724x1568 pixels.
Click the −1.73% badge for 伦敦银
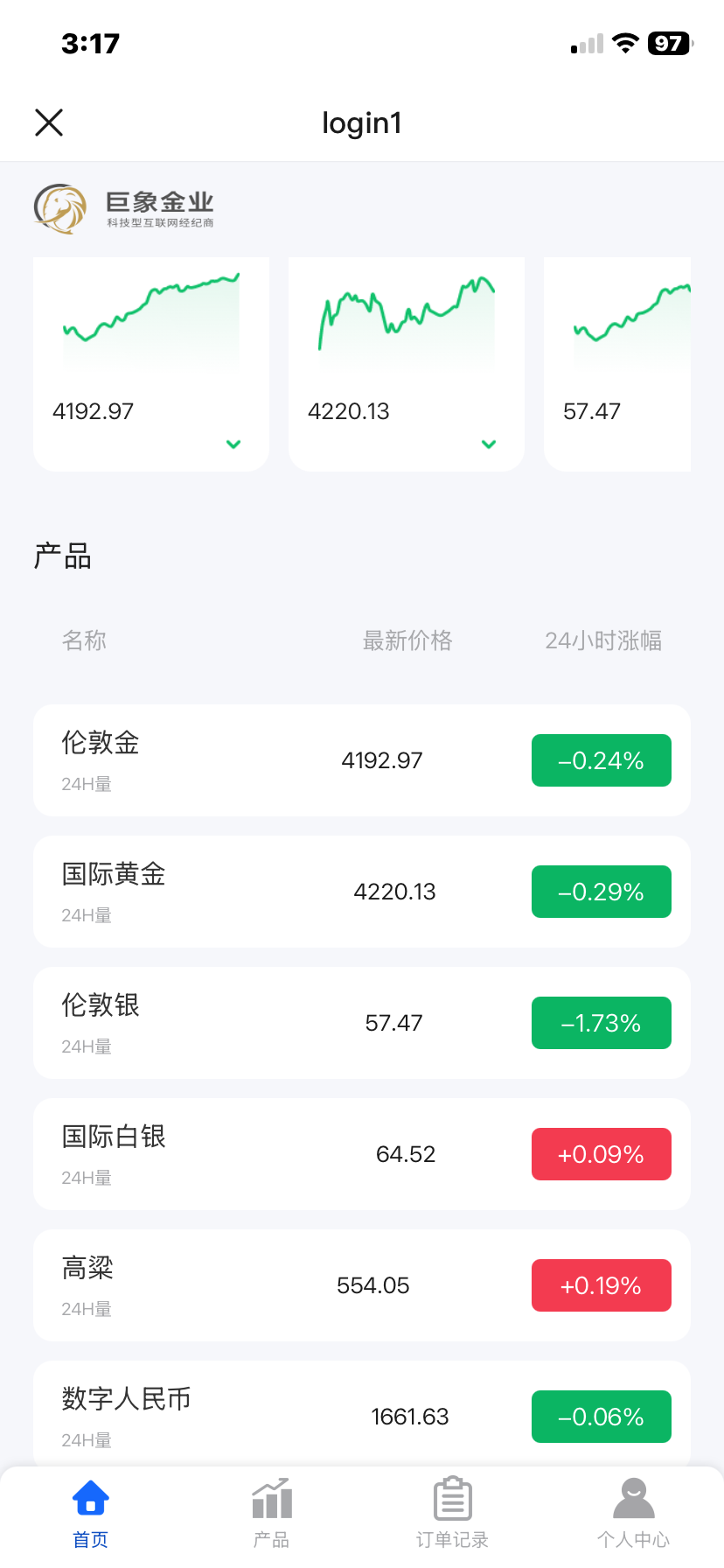click(x=601, y=1022)
